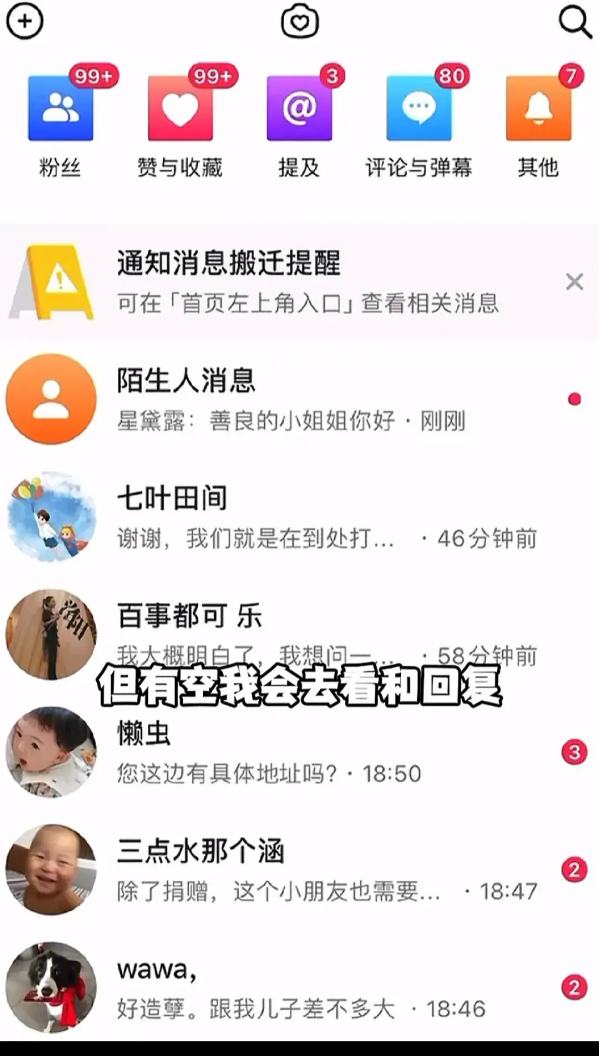Open the chat with wawa,
The height and width of the screenshot is (1056, 600).
click(300, 987)
